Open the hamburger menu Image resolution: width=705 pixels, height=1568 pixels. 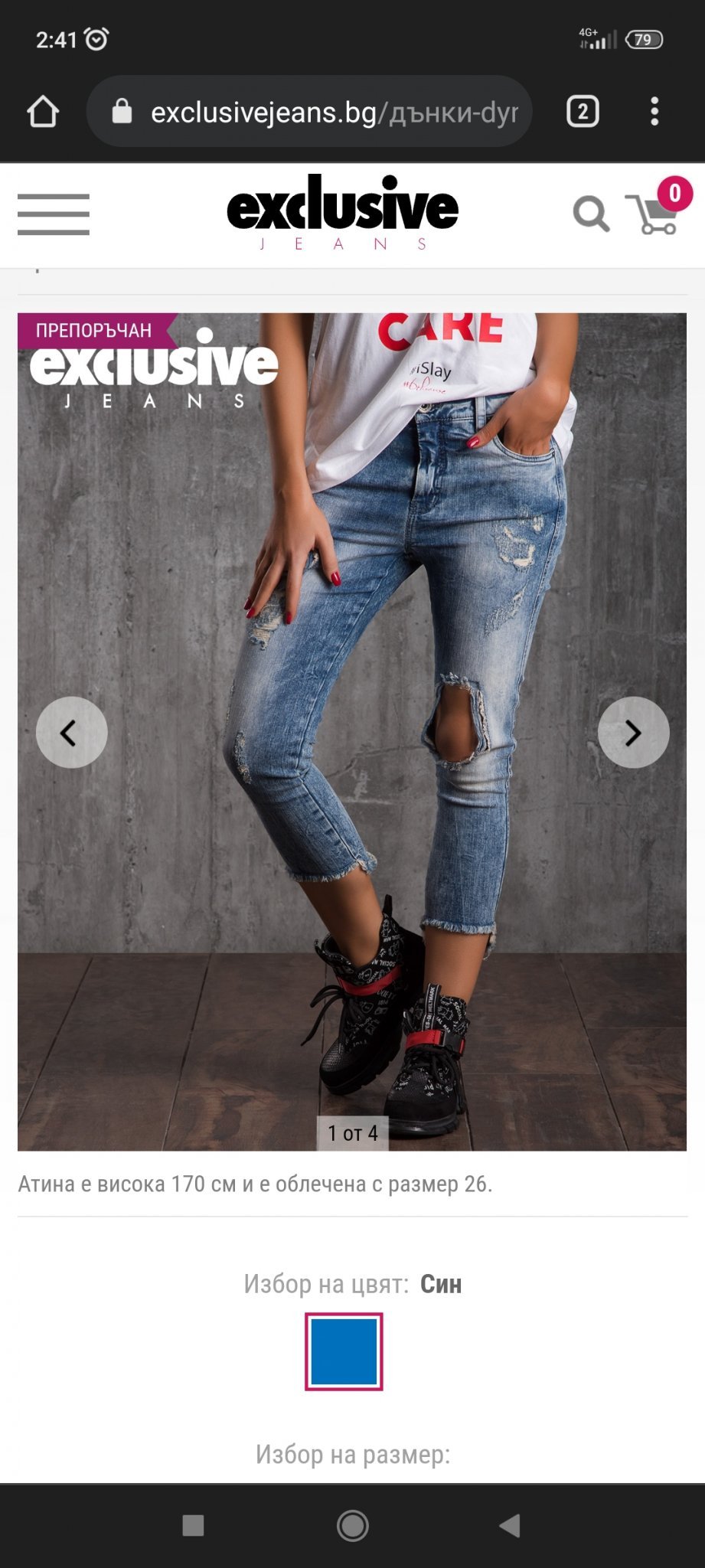point(53,214)
